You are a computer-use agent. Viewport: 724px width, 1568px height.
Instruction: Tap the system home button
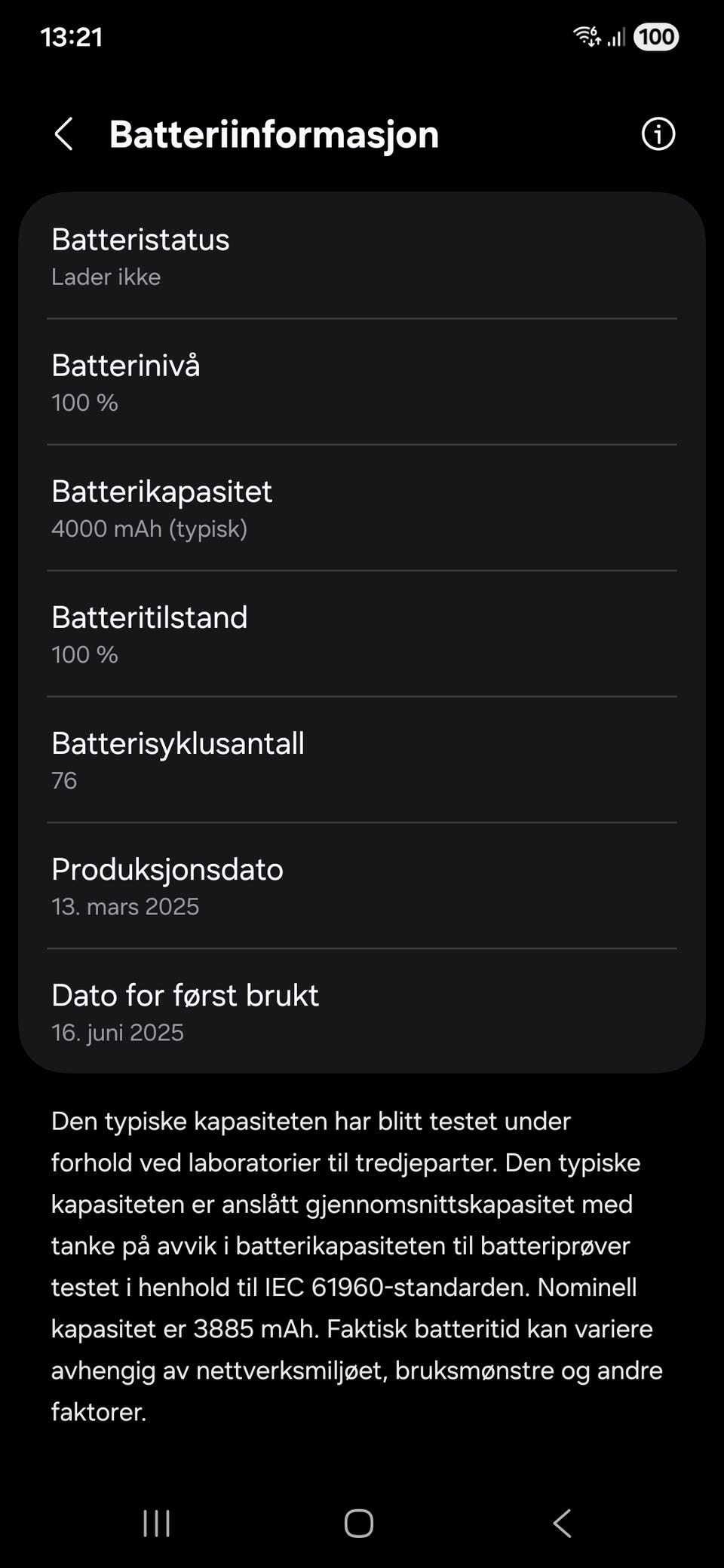pyautogui.click(x=359, y=1523)
